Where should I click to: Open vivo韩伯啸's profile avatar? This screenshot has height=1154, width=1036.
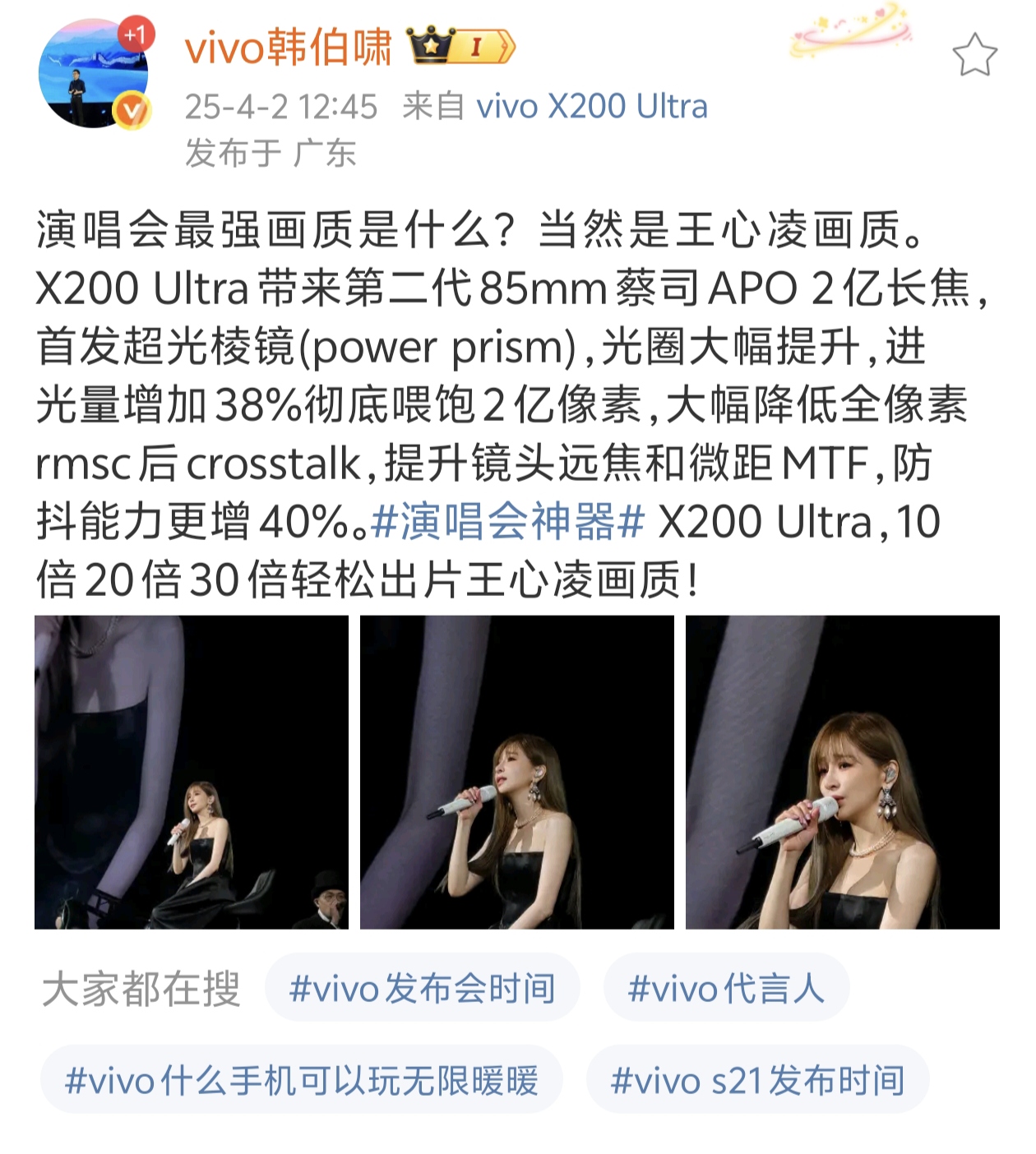pyautogui.click(x=93, y=74)
